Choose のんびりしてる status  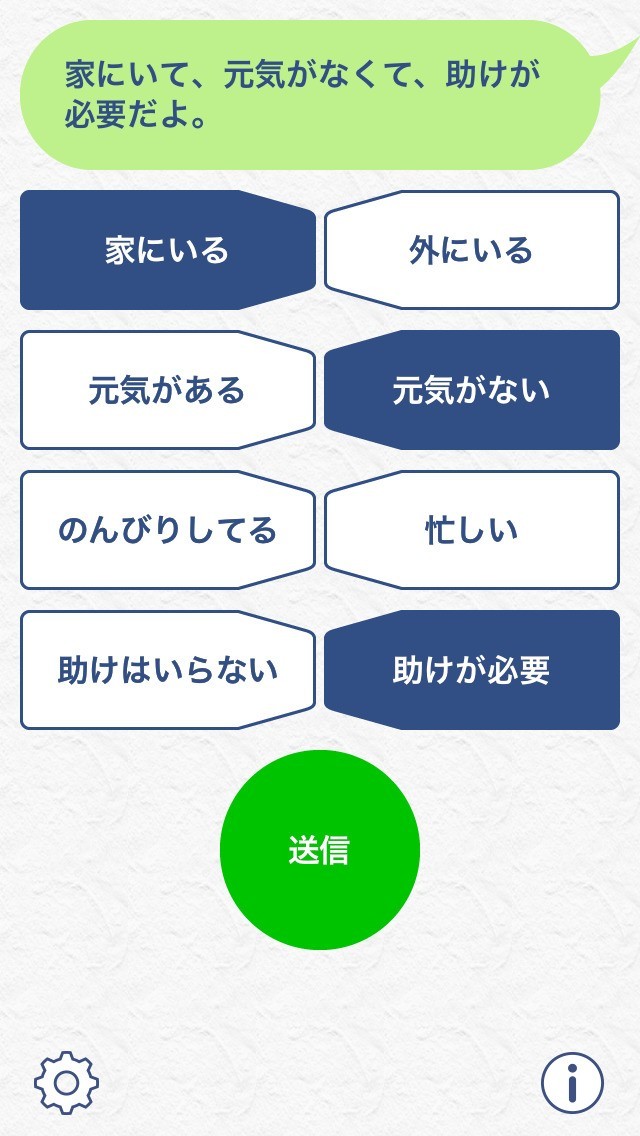167,530
